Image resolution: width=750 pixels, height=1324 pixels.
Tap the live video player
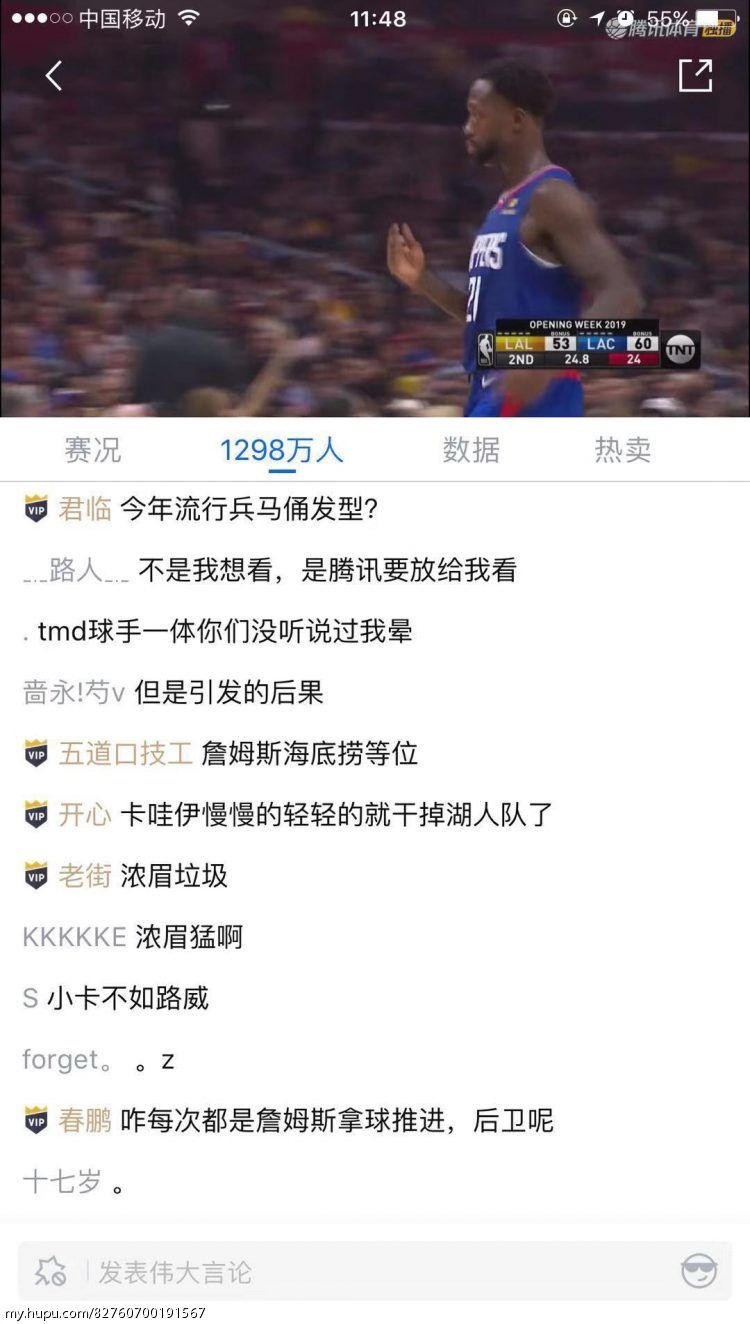pos(375,224)
